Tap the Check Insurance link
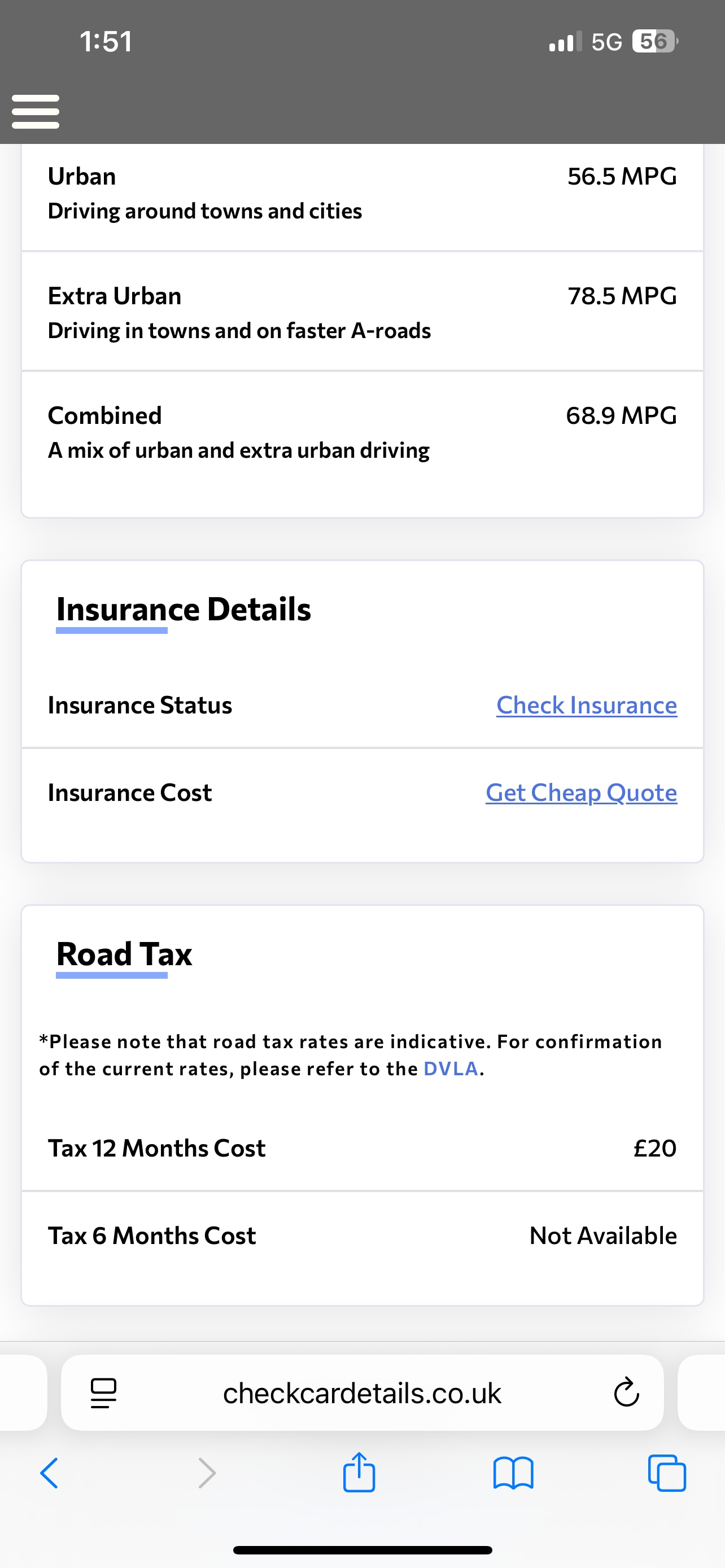The height and width of the screenshot is (1568, 725). [586, 705]
